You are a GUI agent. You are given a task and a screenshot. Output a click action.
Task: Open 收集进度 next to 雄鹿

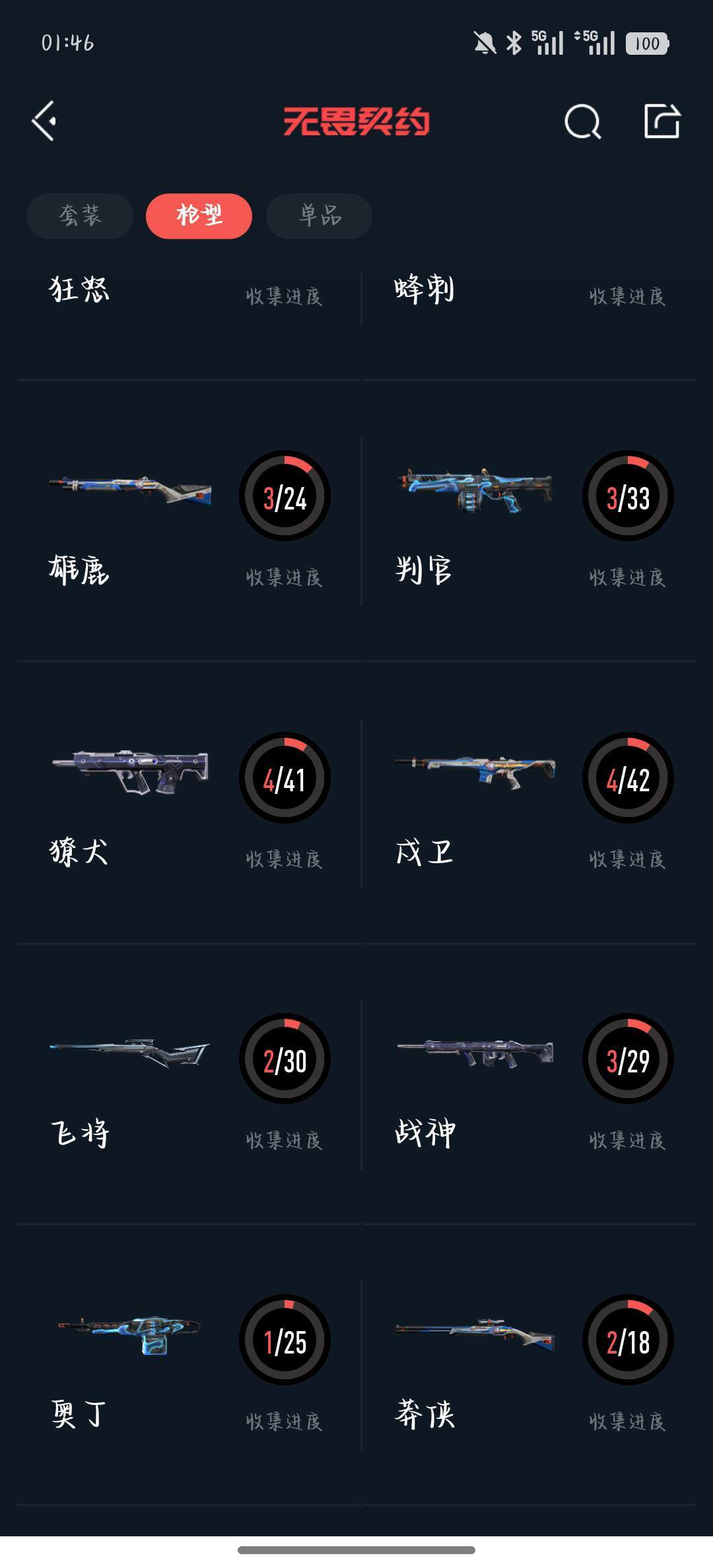click(x=284, y=575)
